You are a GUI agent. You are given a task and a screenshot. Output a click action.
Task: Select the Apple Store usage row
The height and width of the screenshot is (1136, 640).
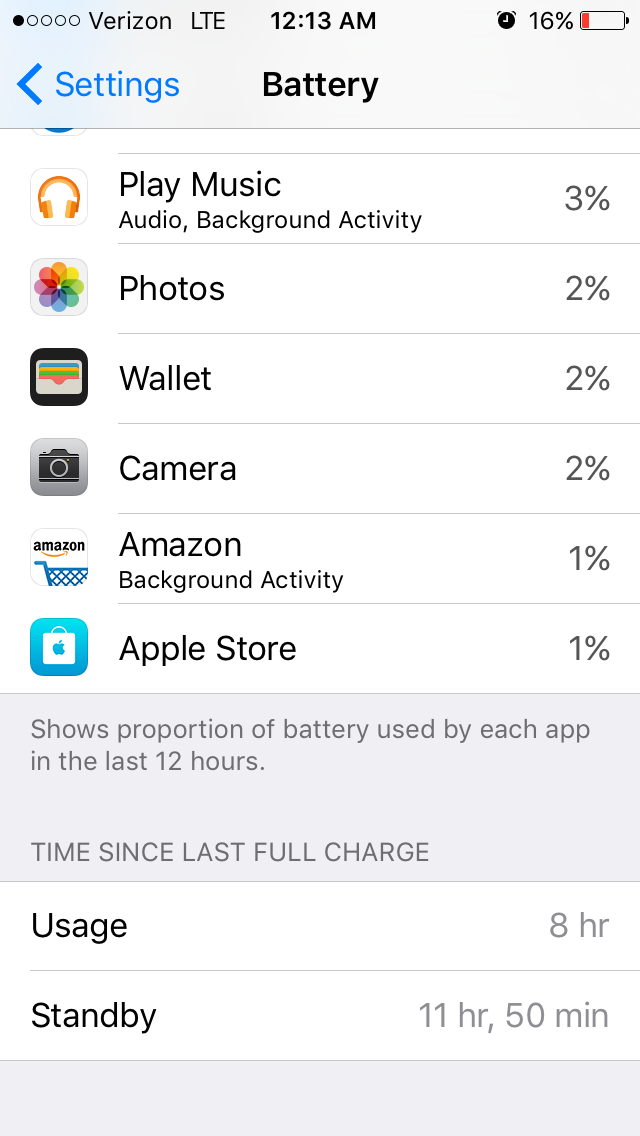pyautogui.click(x=320, y=649)
